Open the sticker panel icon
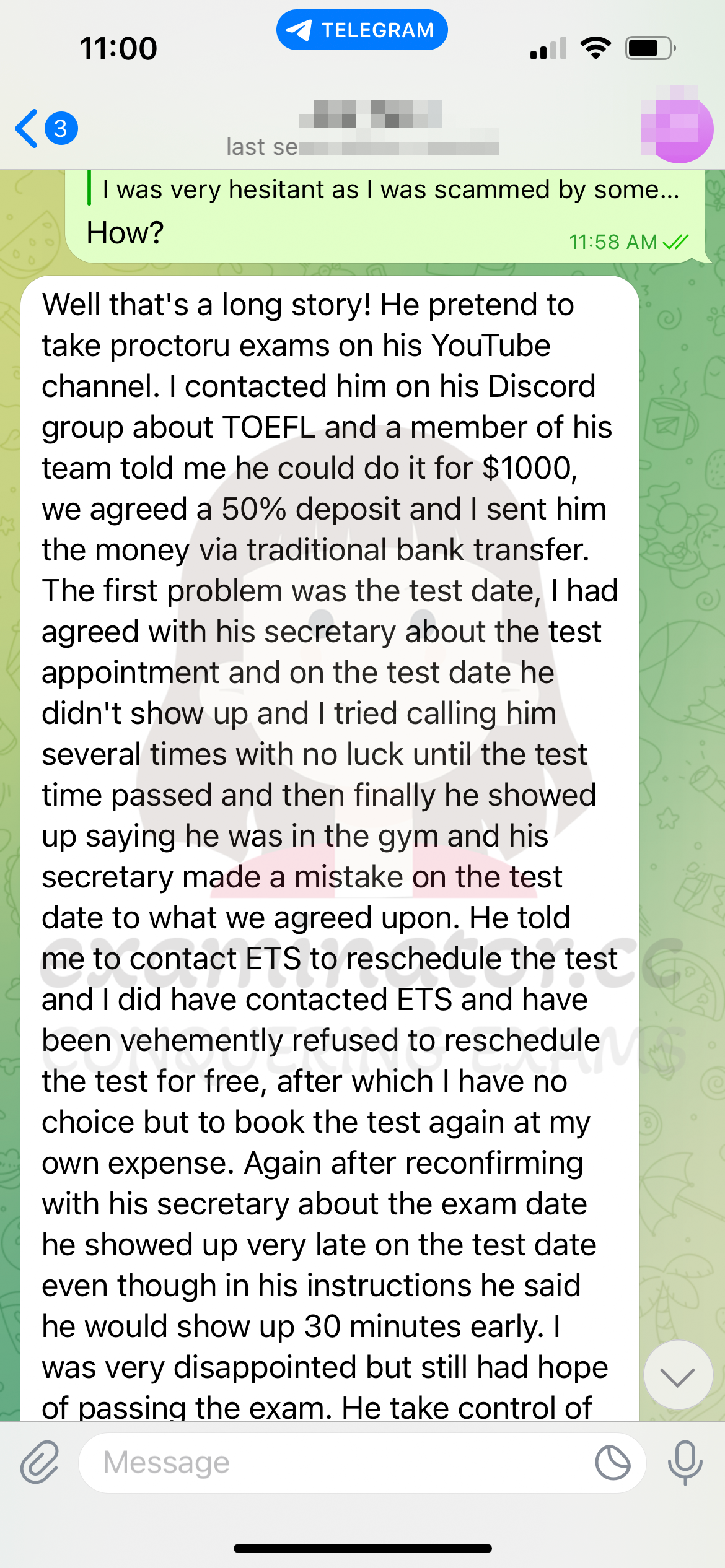 [612, 1463]
